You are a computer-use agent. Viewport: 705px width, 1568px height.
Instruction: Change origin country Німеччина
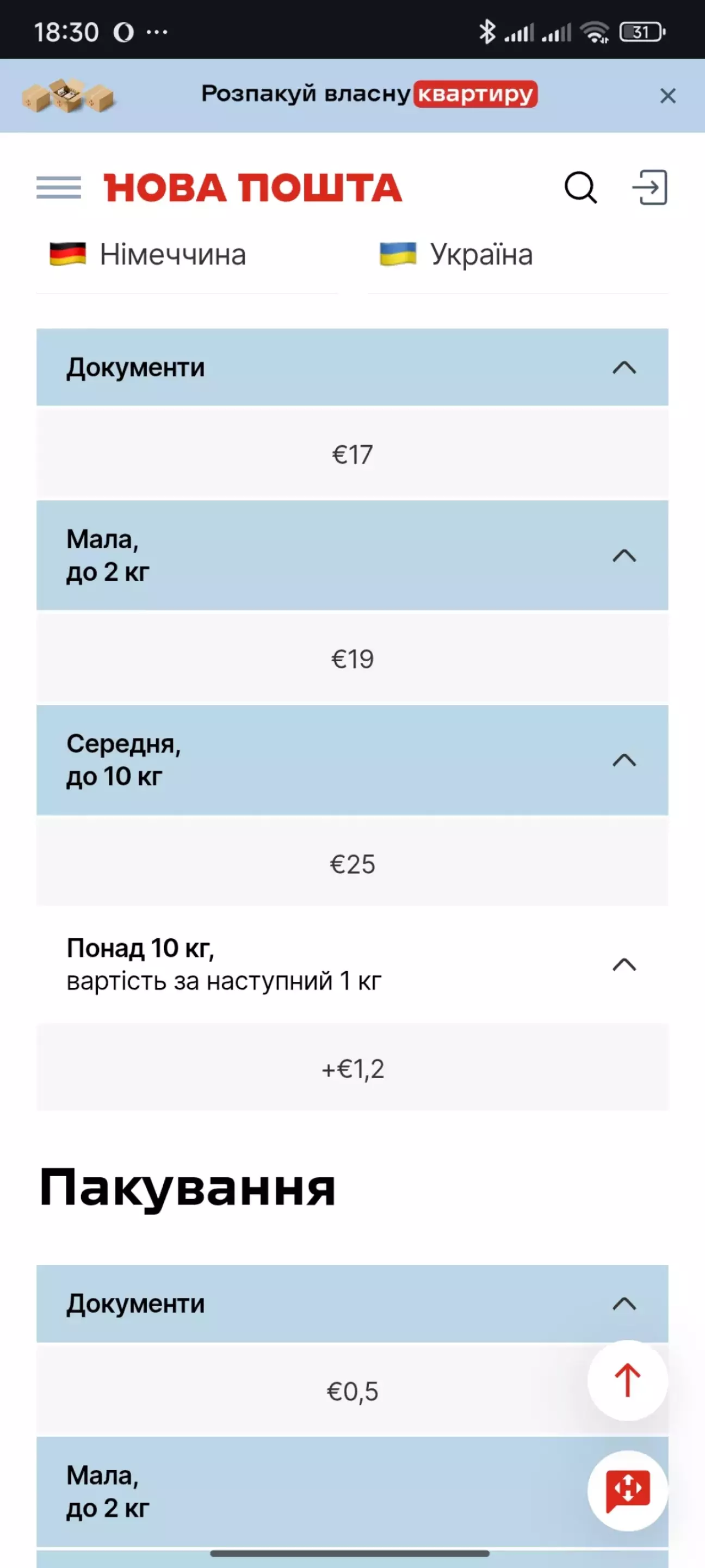[x=187, y=254]
